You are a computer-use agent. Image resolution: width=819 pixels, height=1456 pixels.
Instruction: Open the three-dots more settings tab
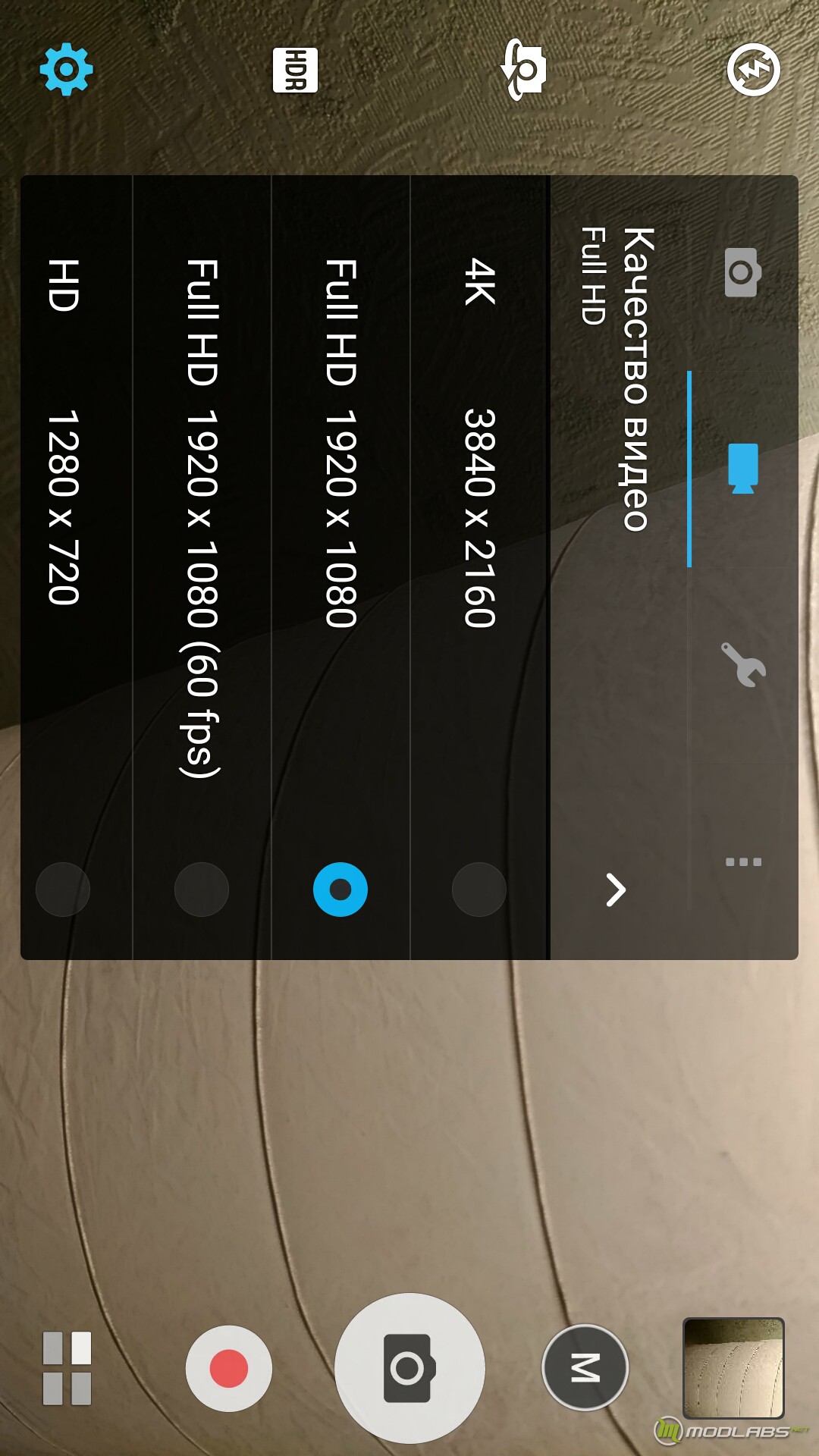[x=743, y=861]
